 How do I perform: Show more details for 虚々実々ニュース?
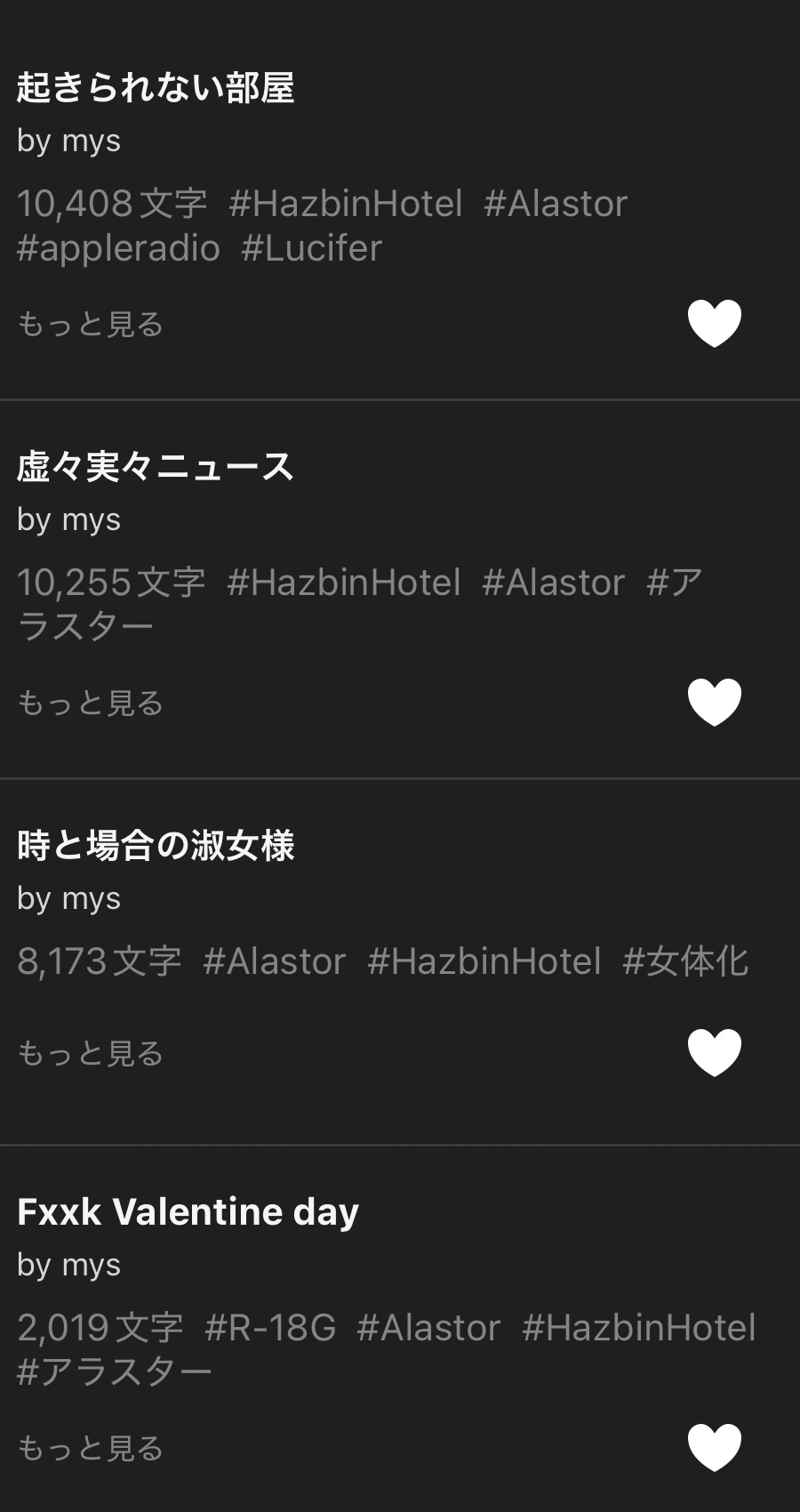[x=91, y=704]
